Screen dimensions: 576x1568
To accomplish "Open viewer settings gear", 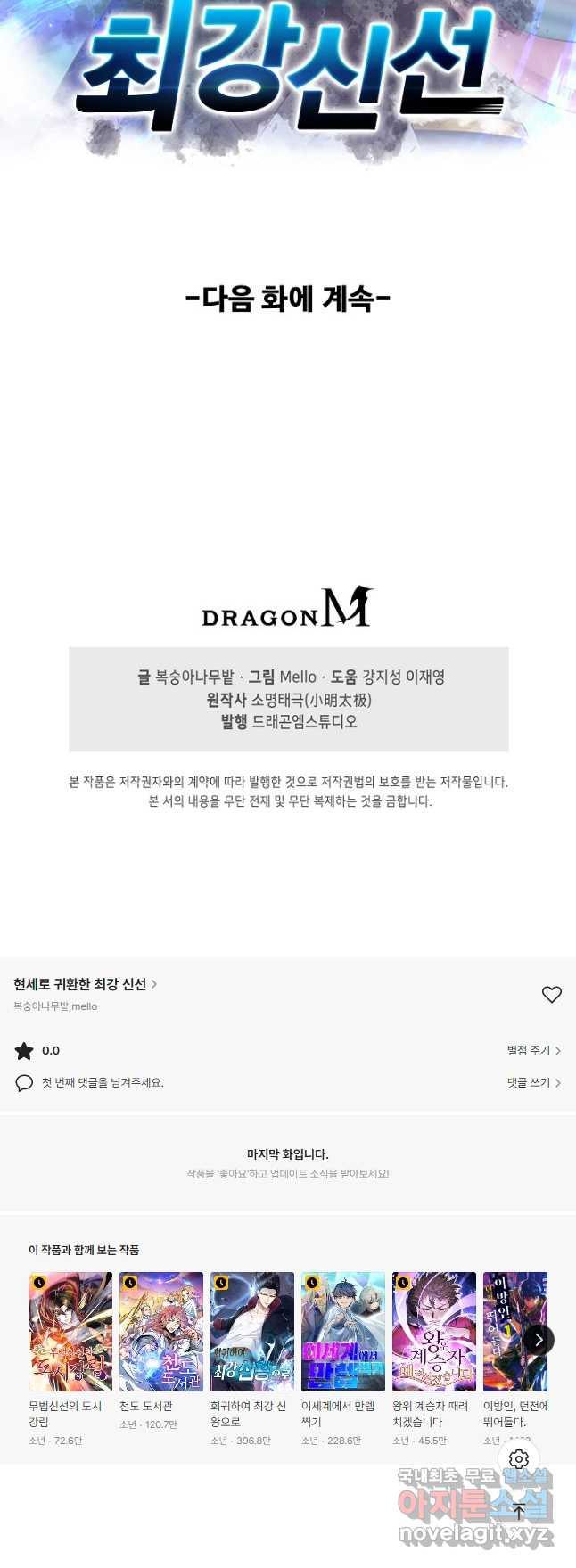I will click(x=519, y=1459).
